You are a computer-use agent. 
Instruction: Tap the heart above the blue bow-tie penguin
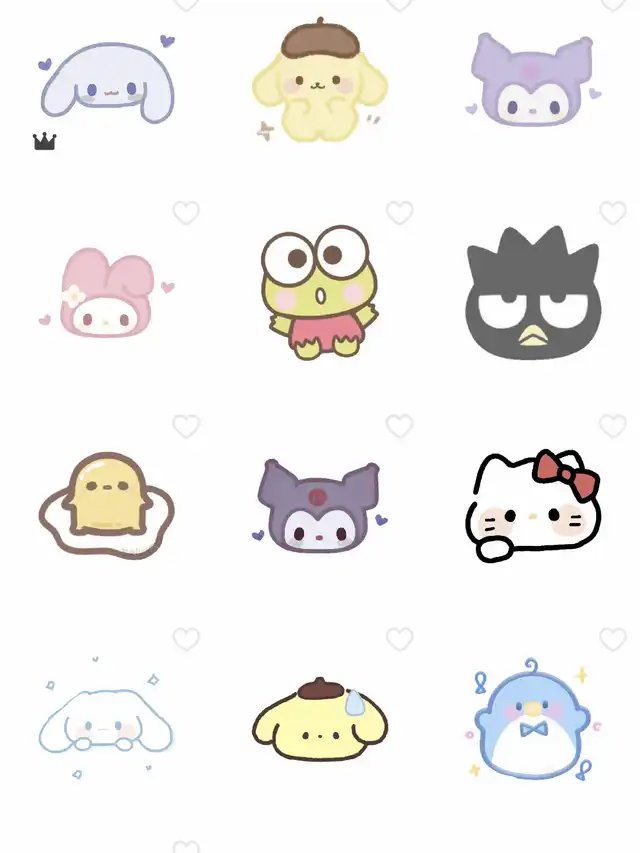click(x=612, y=640)
